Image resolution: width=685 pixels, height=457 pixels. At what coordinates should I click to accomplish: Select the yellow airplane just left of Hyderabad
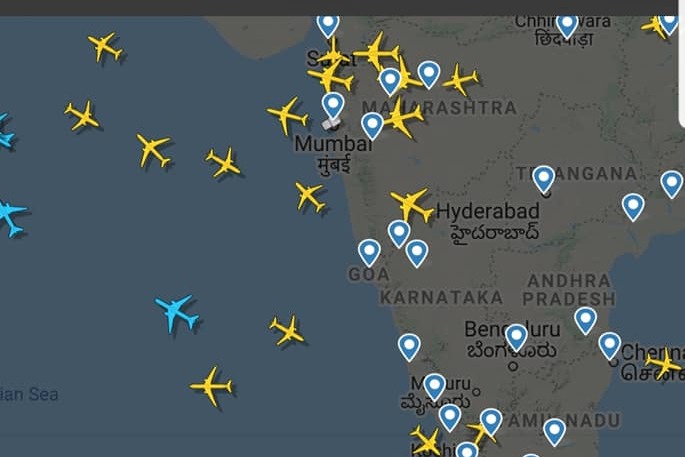click(411, 205)
